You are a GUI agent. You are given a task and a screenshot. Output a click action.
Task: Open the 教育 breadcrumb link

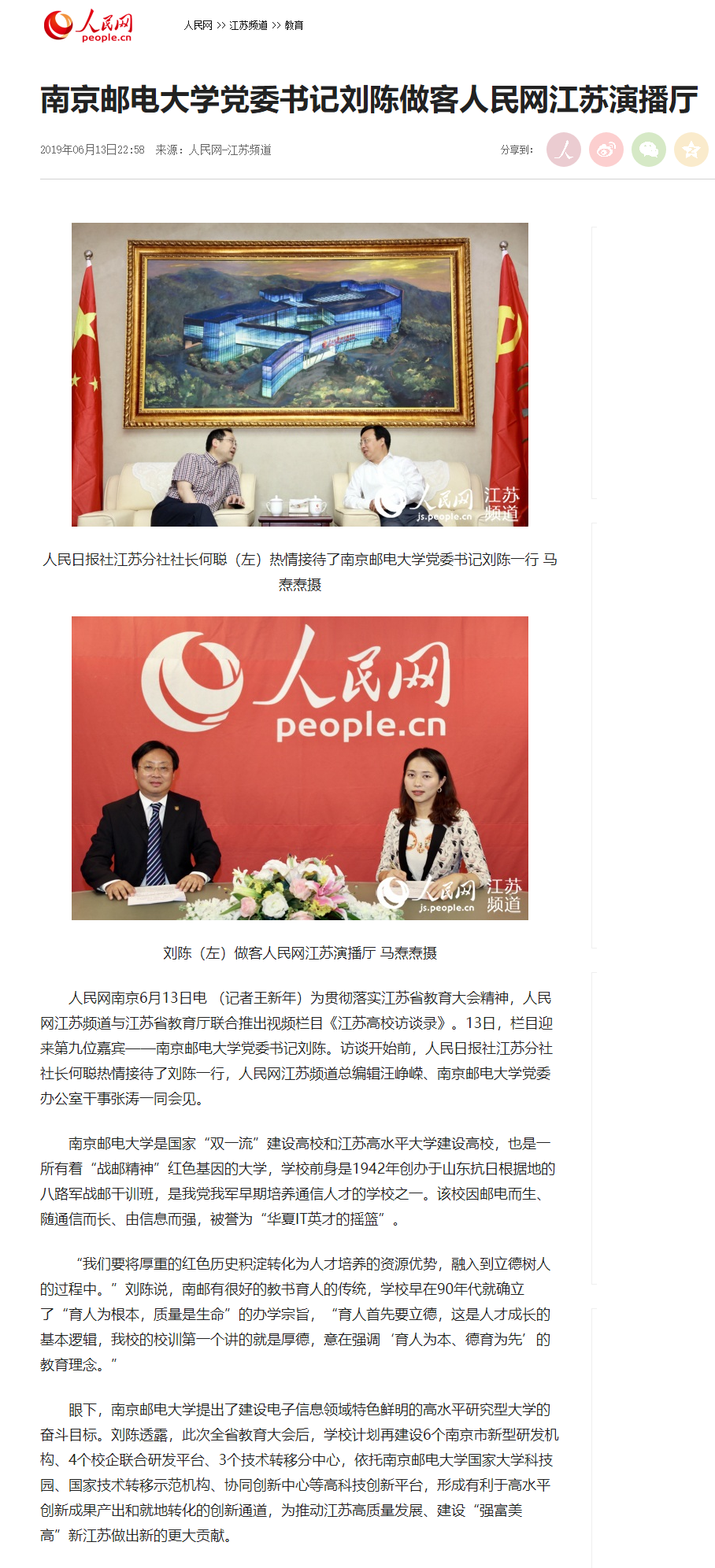point(294,26)
